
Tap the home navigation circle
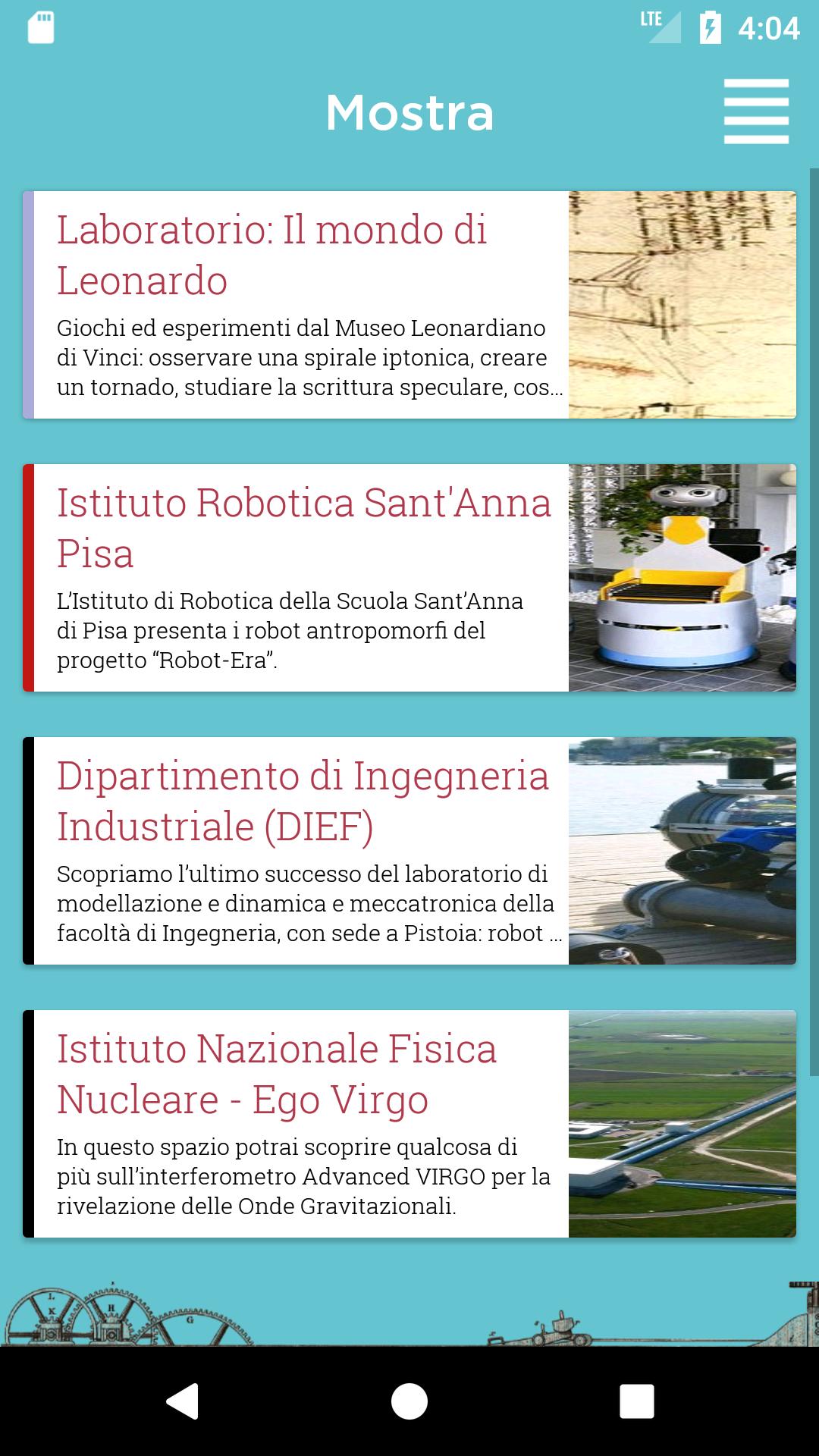click(409, 1399)
